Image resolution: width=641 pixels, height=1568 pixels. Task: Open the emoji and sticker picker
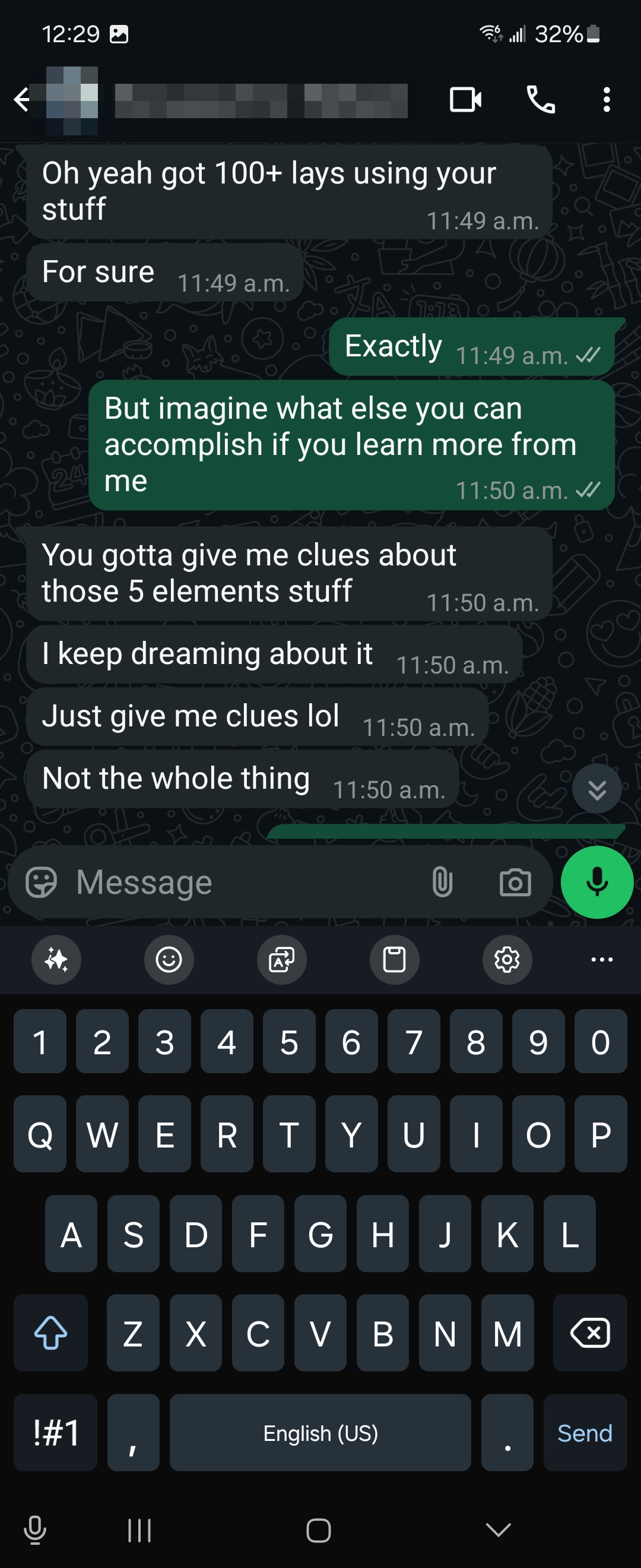coord(42,882)
